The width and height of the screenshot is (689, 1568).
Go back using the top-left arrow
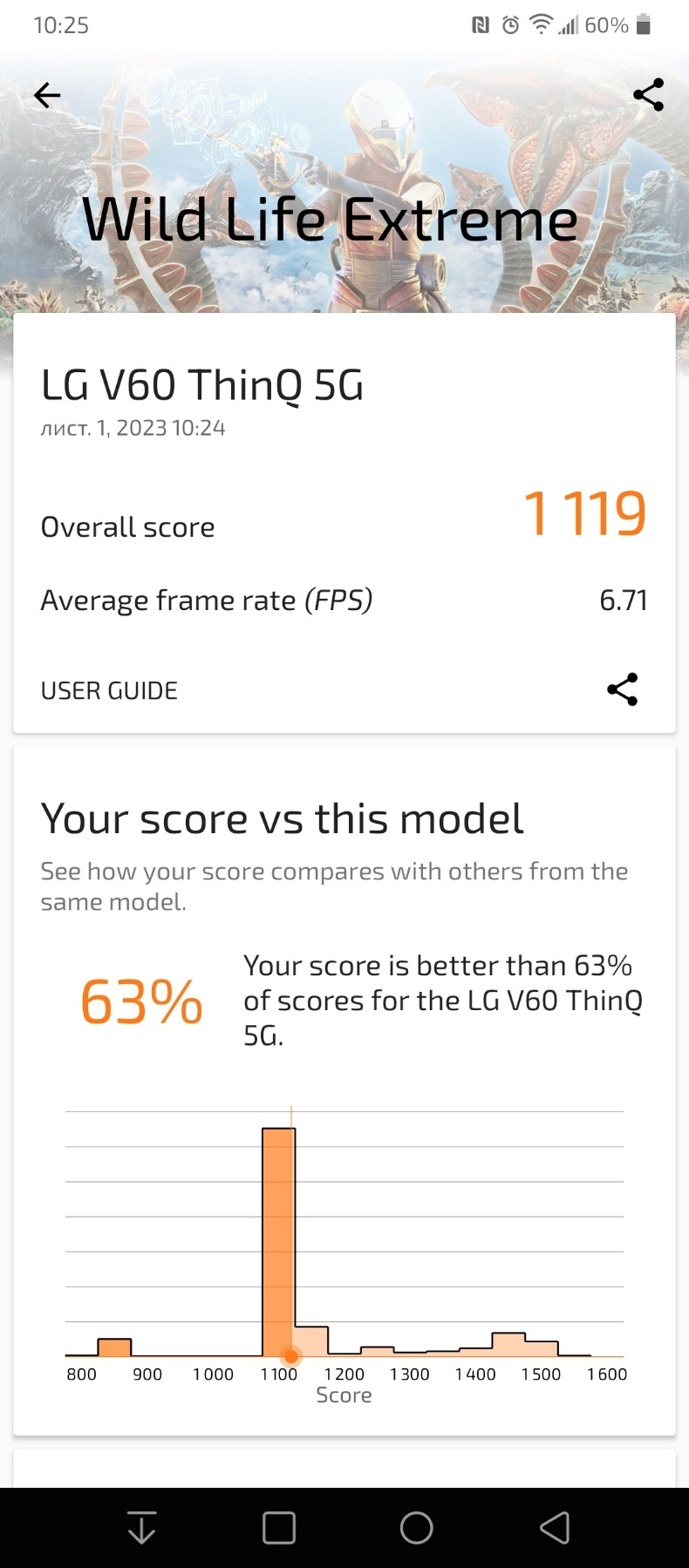pyautogui.click(x=47, y=95)
